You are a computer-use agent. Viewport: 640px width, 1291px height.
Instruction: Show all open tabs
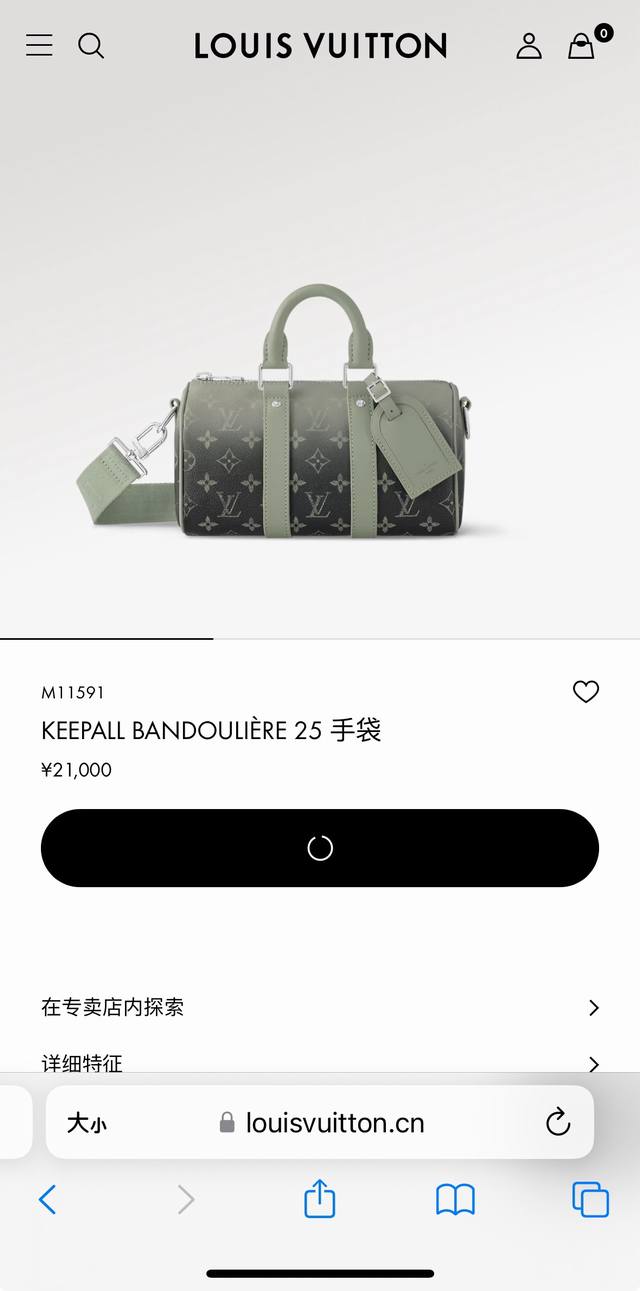[x=590, y=1199]
